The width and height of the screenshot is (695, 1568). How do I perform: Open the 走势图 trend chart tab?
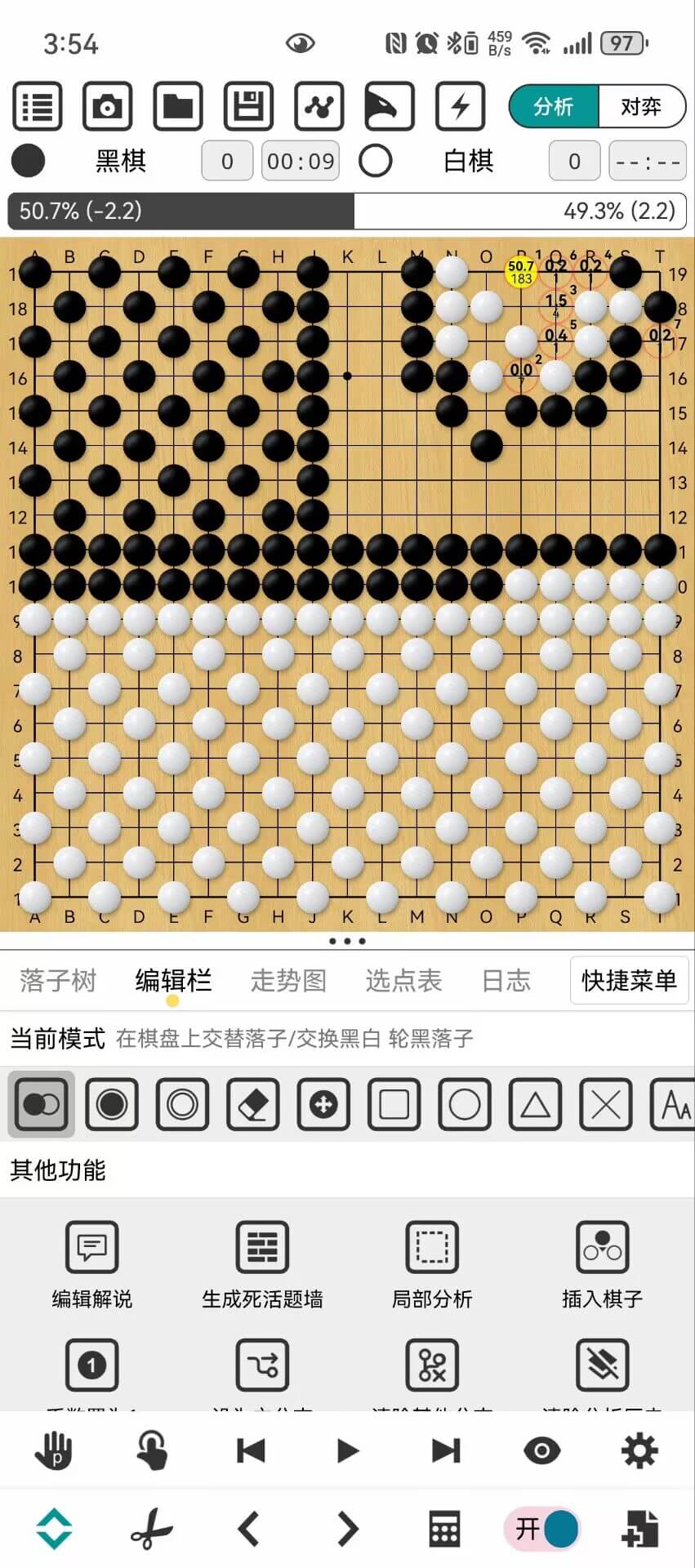coord(288,980)
